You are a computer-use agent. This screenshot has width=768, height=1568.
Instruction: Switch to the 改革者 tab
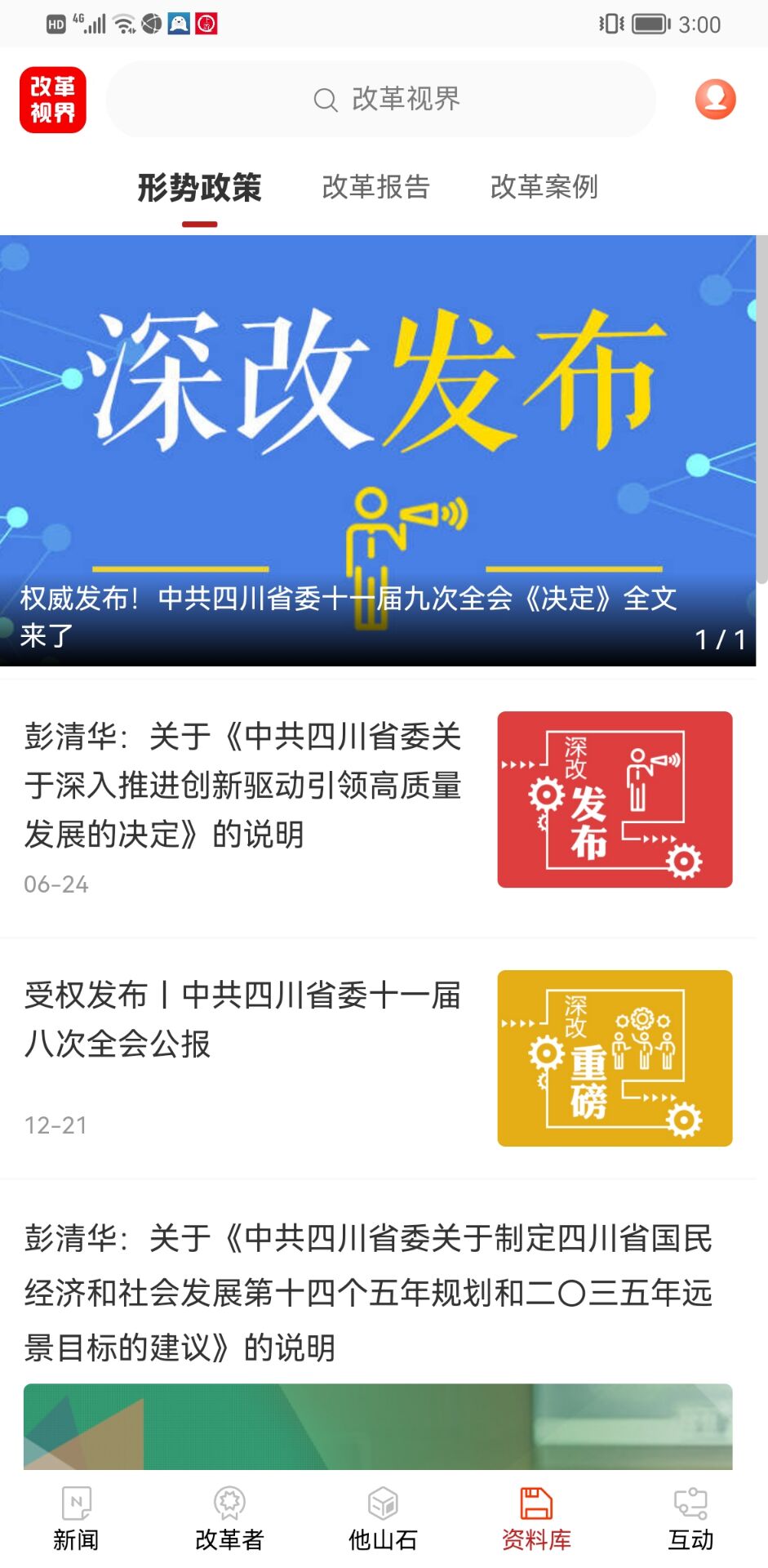click(x=229, y=1519)
